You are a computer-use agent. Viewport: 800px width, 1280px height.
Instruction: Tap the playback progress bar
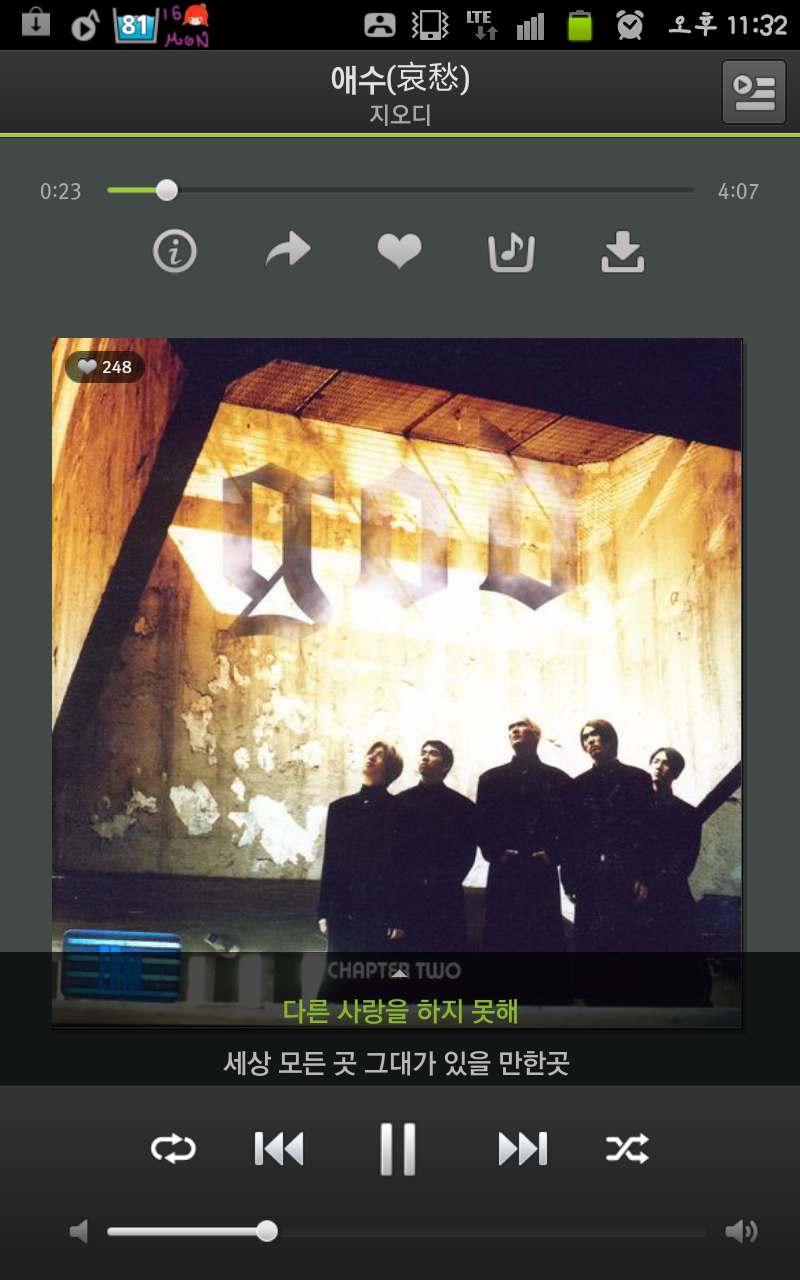click(x=400, y=190)
